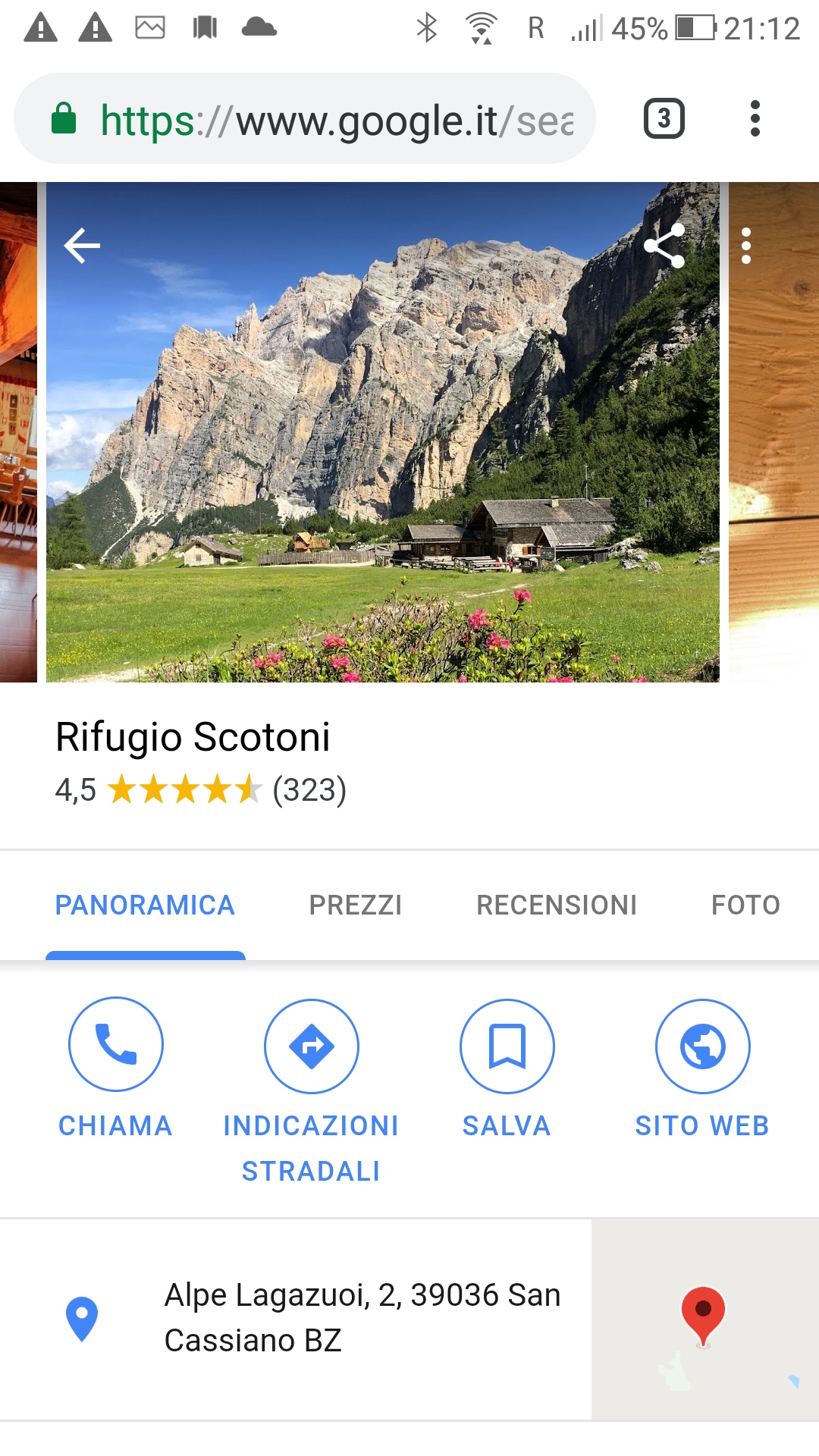Save the place with Salva
The height and width of the screenshot is (1456, 819).
pyautogui.click(x=507, y=1046)
